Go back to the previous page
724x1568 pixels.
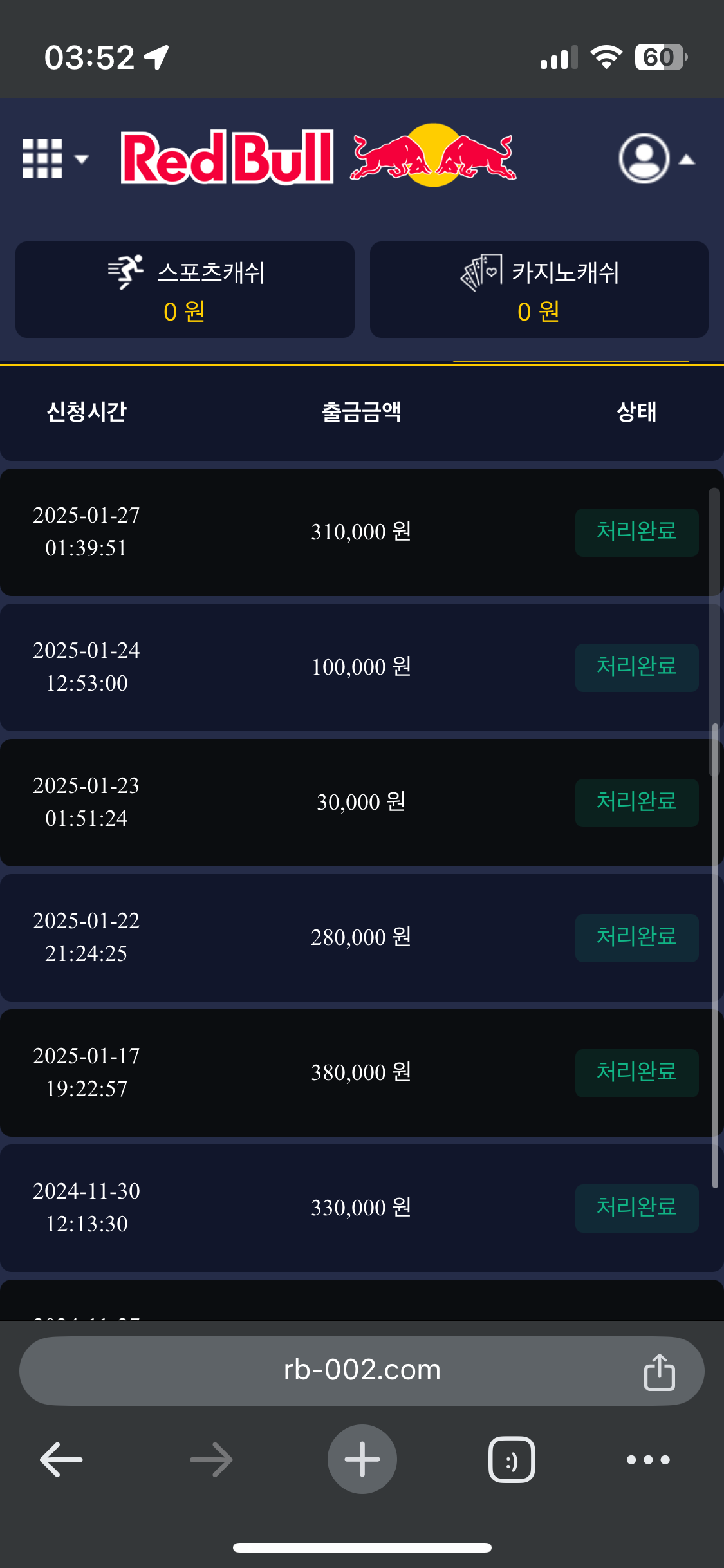tap(61, 1459)
